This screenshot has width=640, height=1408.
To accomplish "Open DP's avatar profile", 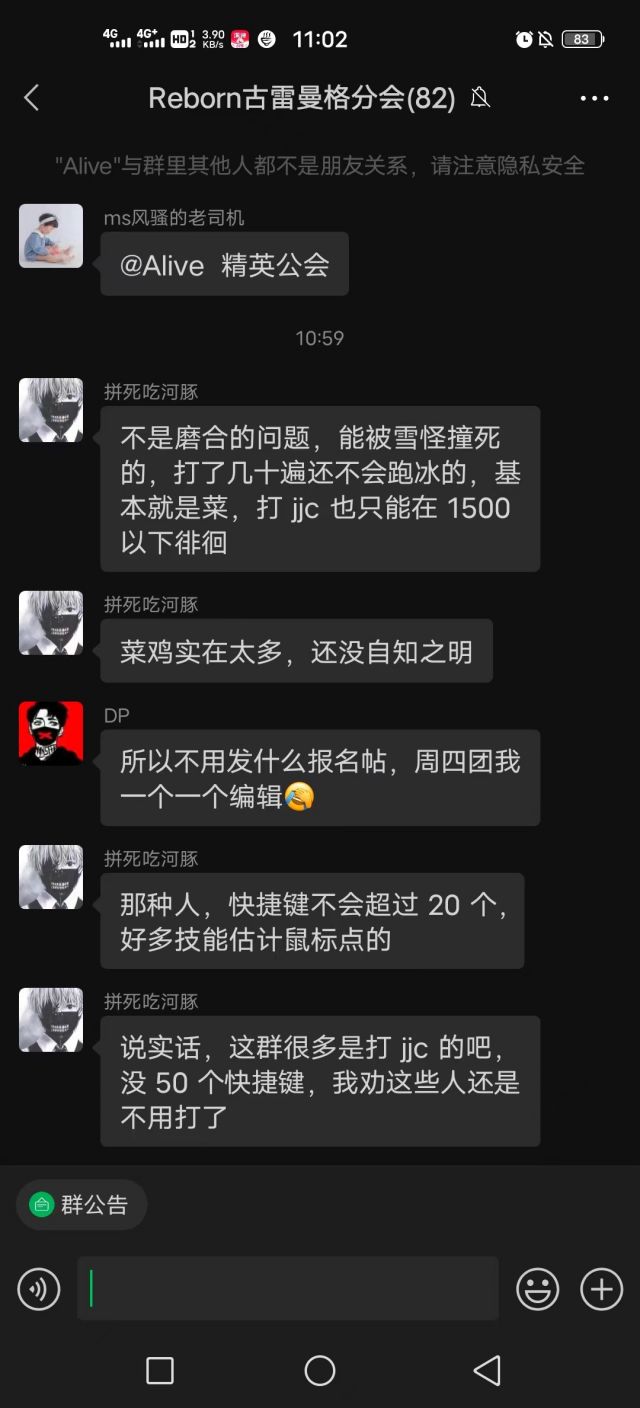I will (x=51, y=733).
